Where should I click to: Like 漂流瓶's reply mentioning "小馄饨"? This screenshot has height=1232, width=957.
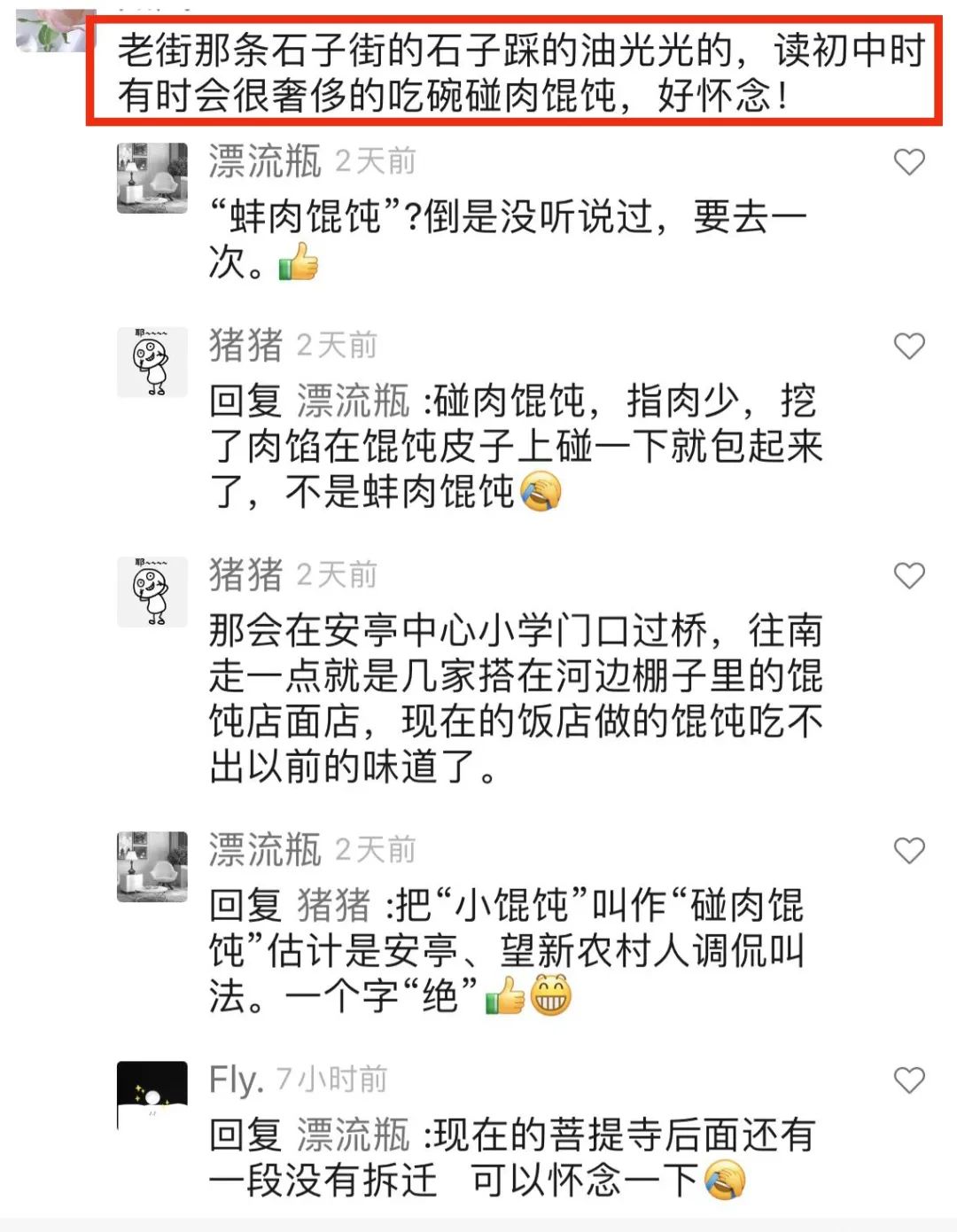coord(909,851)
